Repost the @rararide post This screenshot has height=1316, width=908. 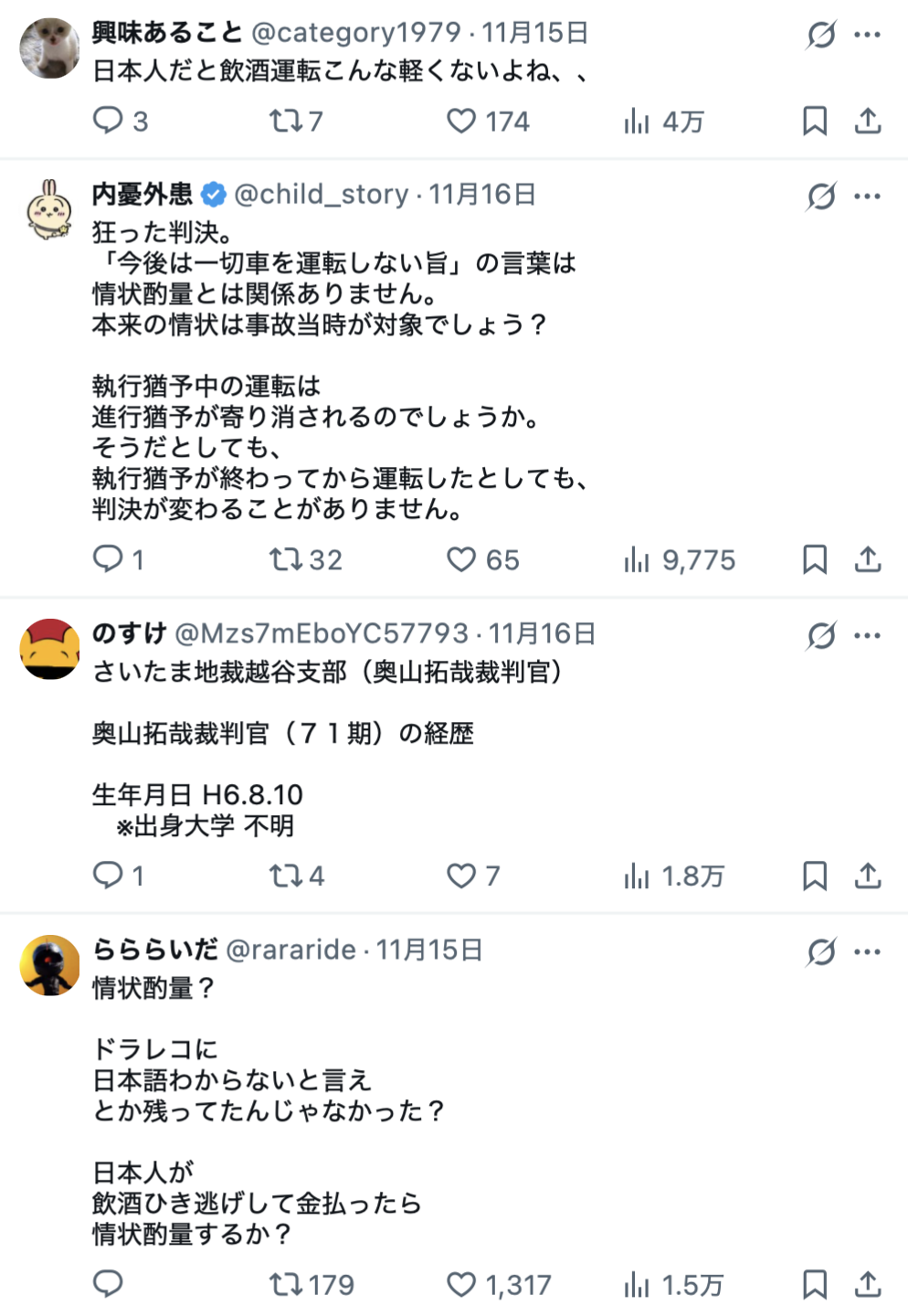[x=285, y=1284]
